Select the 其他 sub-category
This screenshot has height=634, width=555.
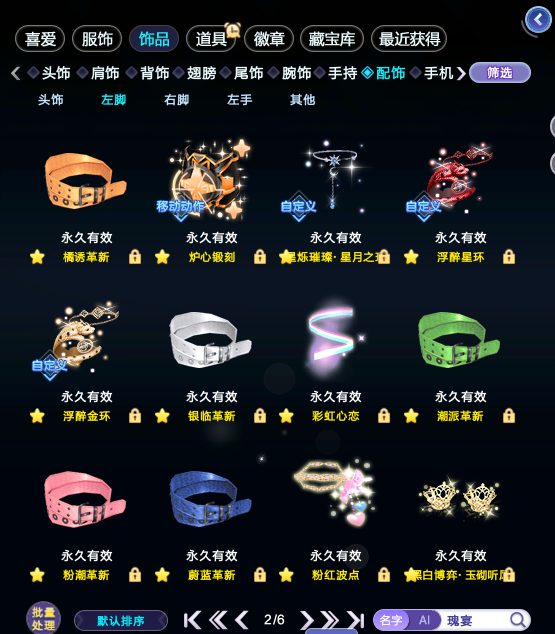point(302,99)
